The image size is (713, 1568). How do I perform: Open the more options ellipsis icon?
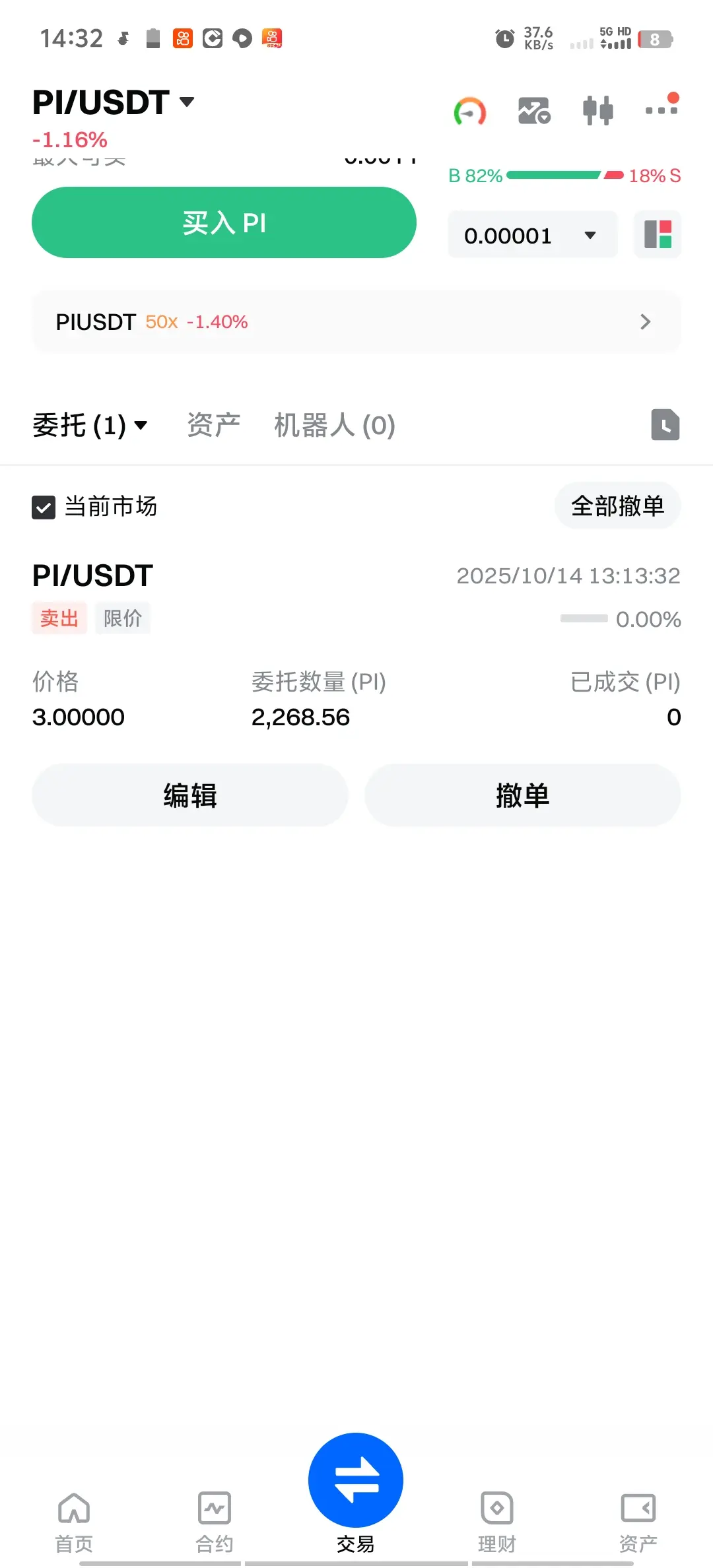[661, 110]
